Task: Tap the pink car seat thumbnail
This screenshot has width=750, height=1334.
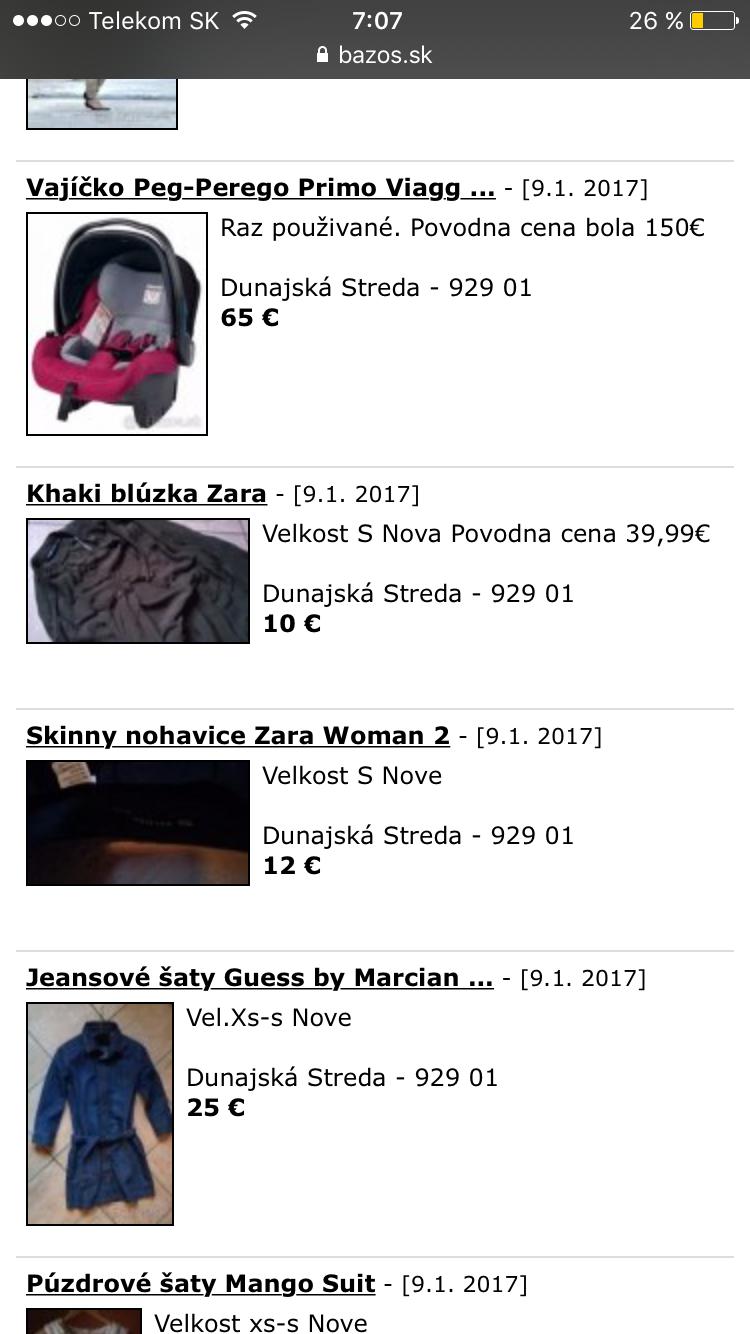Action: 116,324
